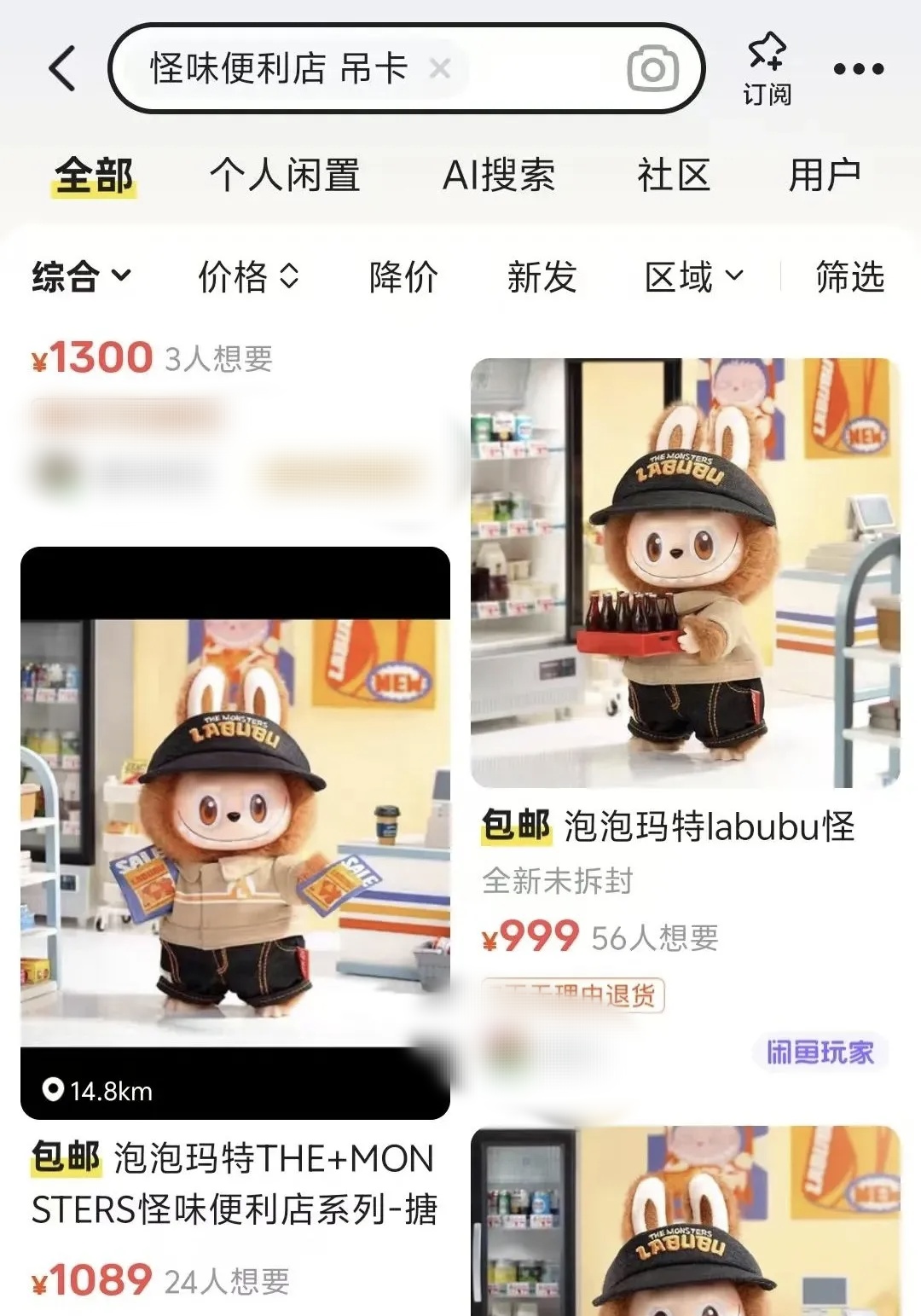The height and width of the screenshot is (1316, 921).
Task: Tap the search box with 怪味便利店 吊卡
Action: (x=281, y=69)
